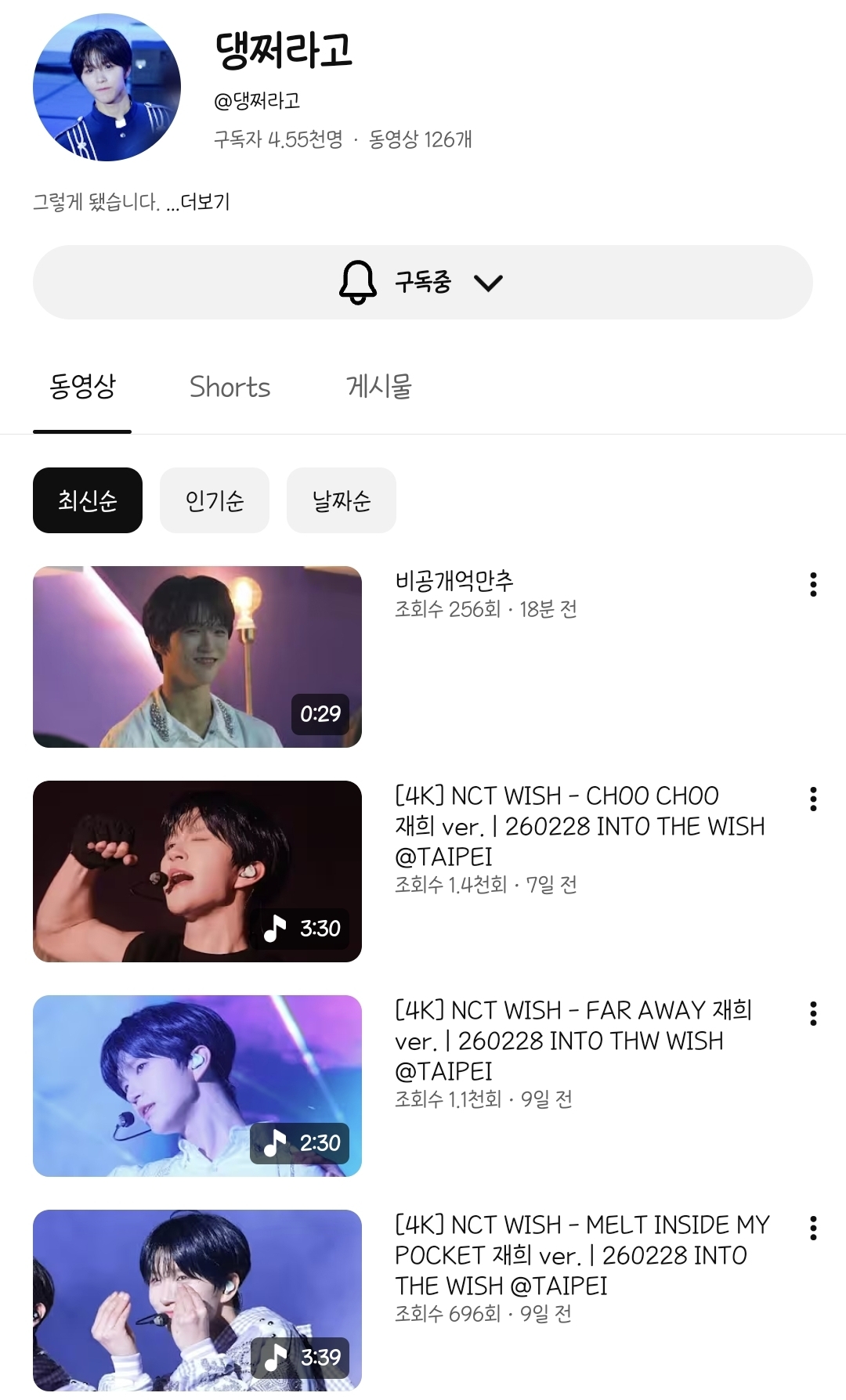
Task: Switch to the 게시물 tab
Action: tap(379, 387)
